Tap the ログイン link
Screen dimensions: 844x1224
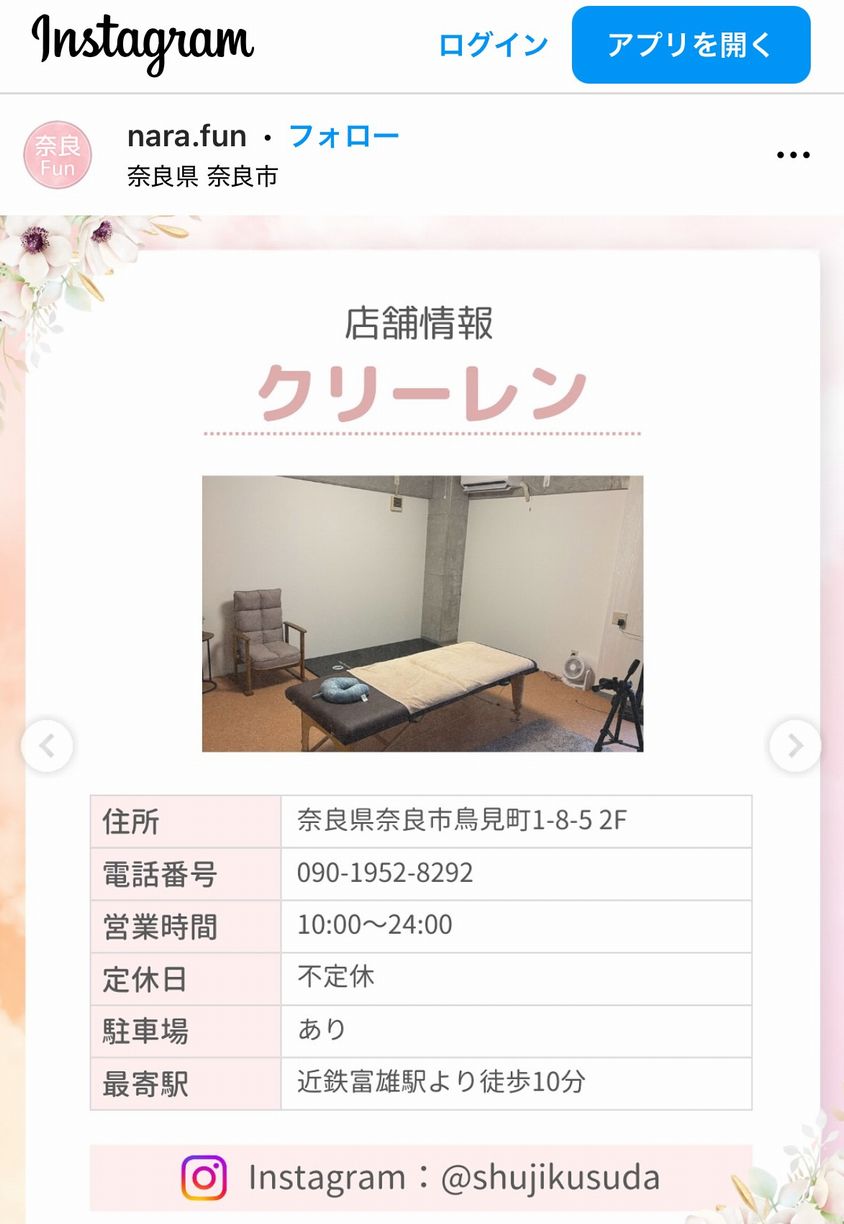click(493, 45)
